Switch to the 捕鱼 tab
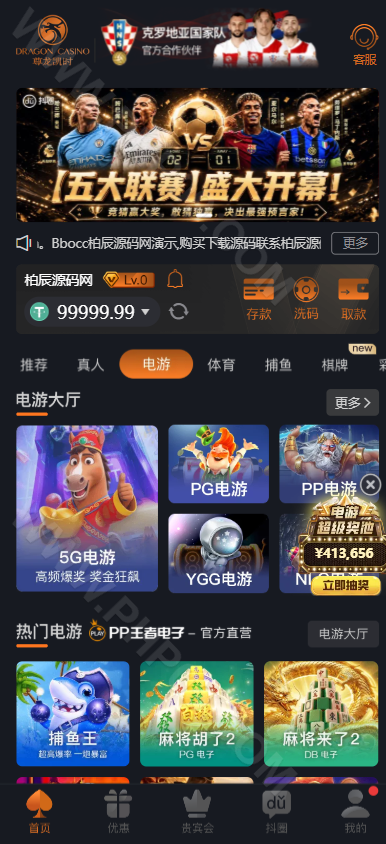This screenshot has height=844, width=386. pos(278,365)
